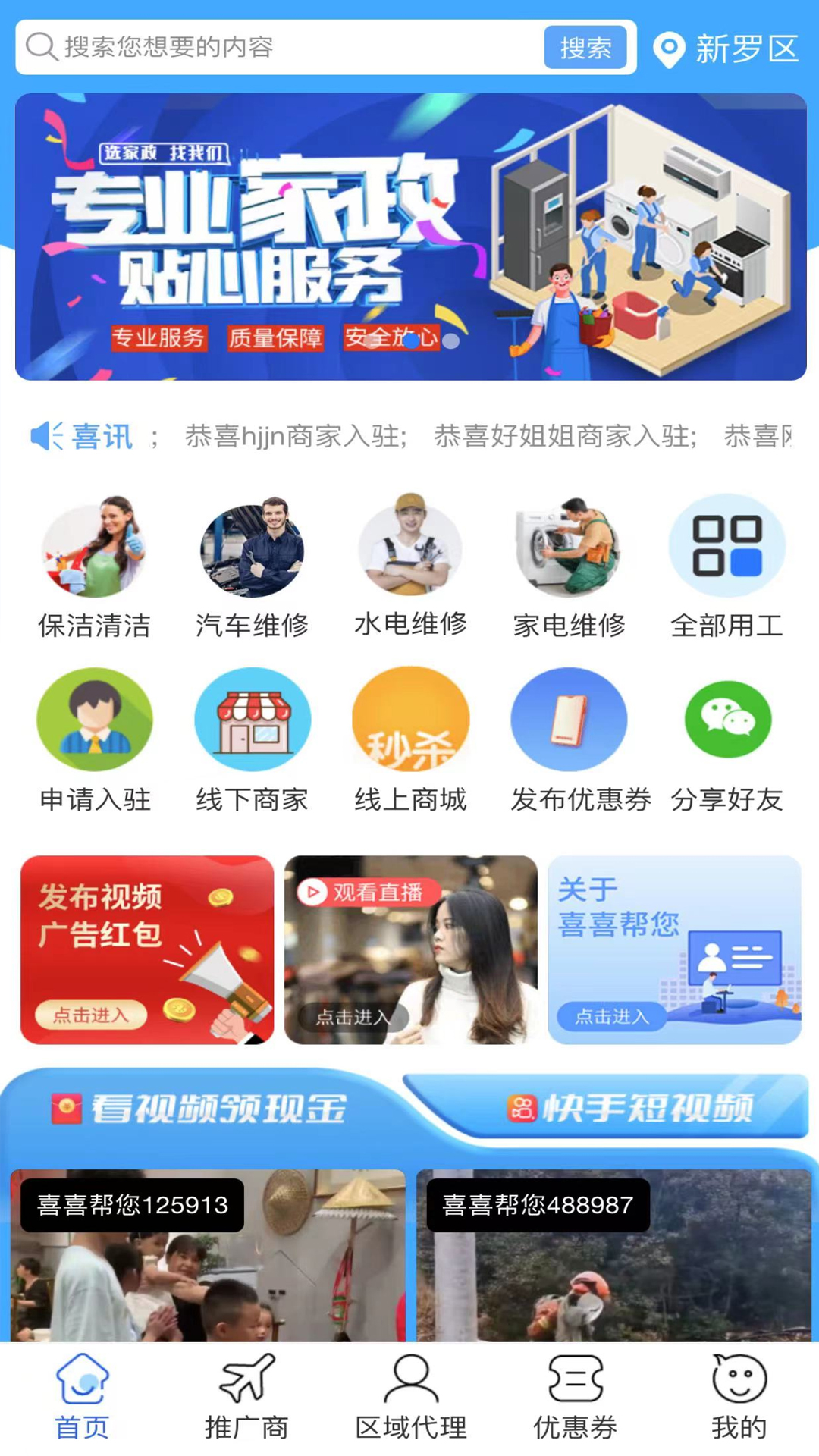Change location from 新罗区
The image size is (819, 1456).
(726, 49)
